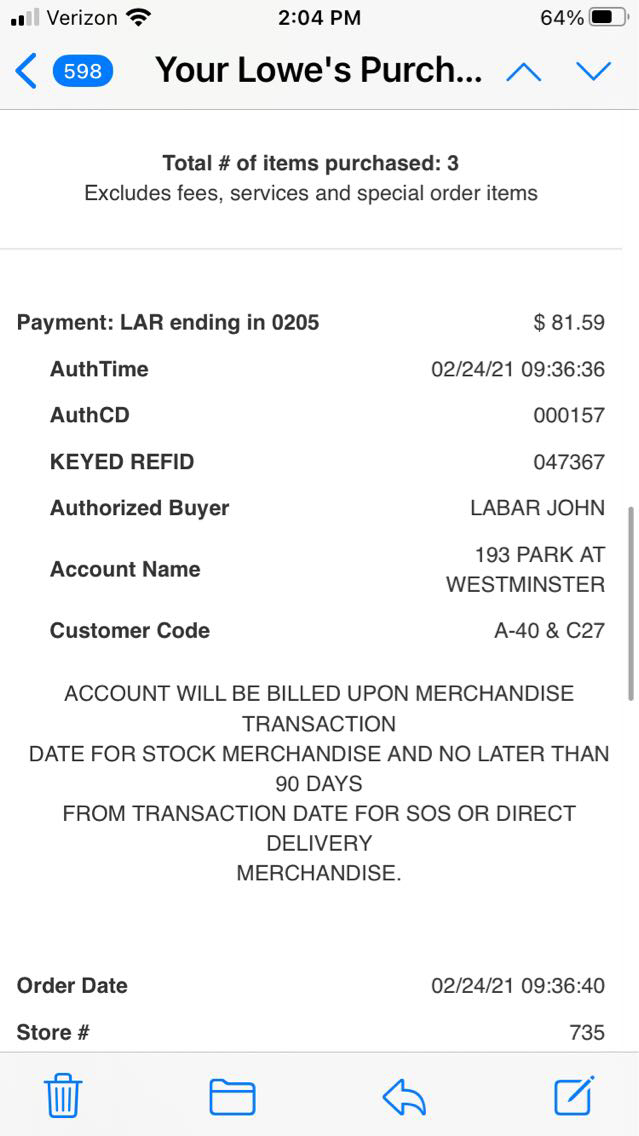This screenshot has height=1136, width=639.
Task: Reply to this Lowe's email
Action: 404,1097
